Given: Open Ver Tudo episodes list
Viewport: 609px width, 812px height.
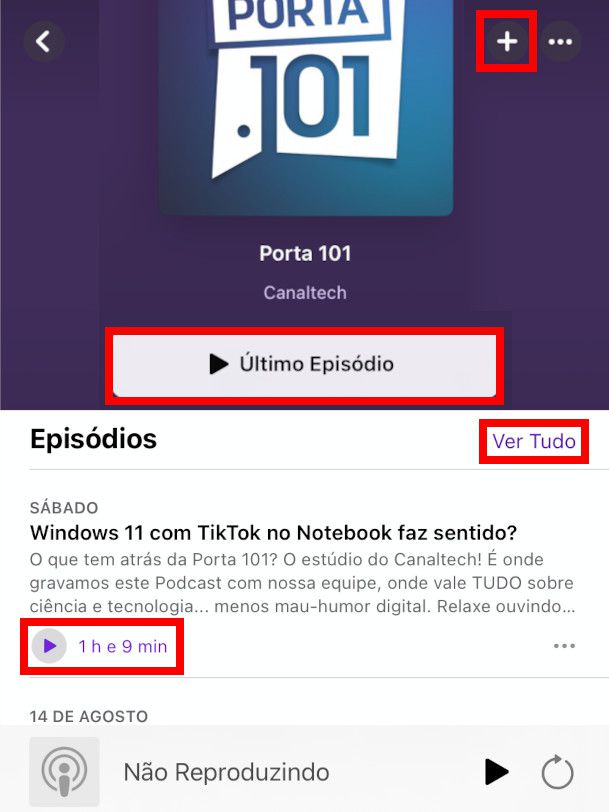Looking at the screenshot, I should (534, 441).
